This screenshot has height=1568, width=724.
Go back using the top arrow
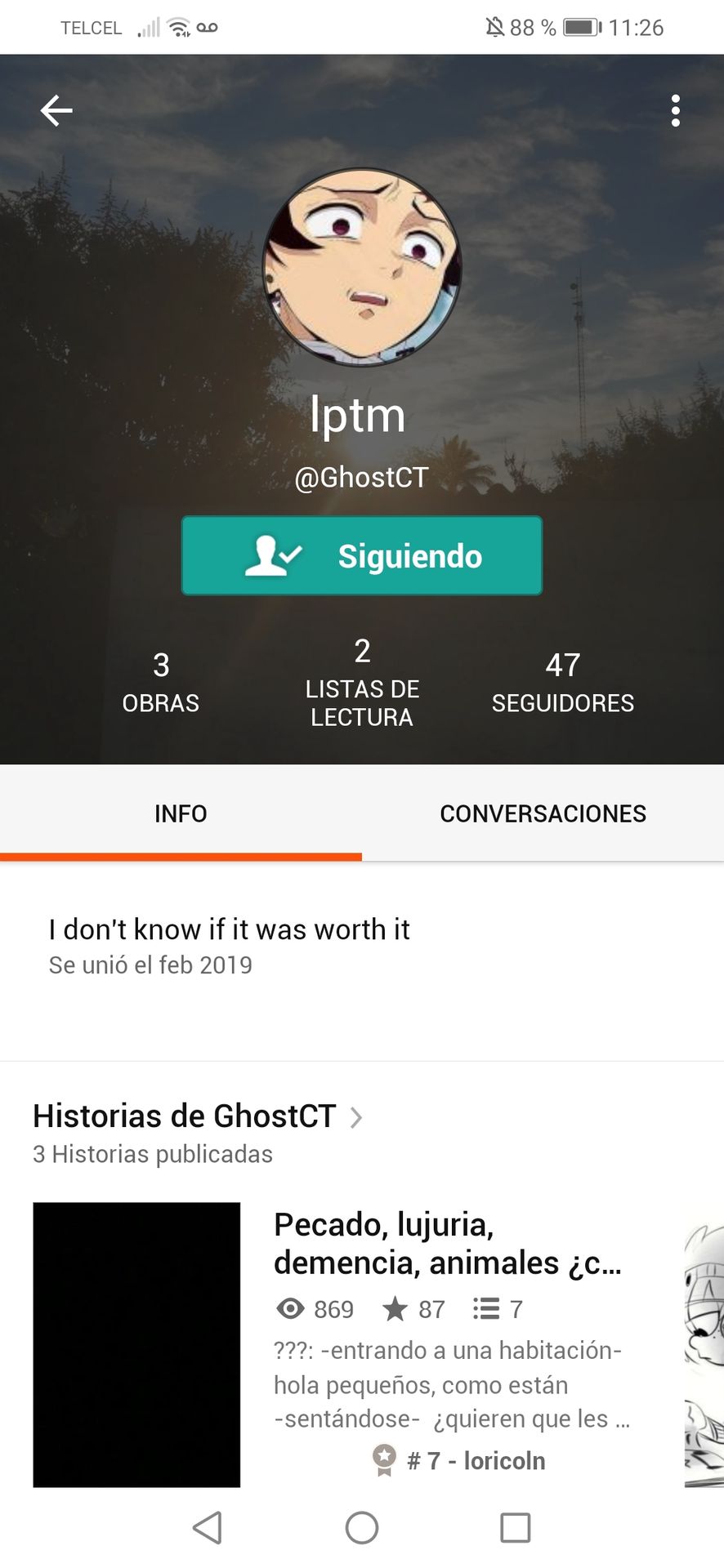click(56, 110)
